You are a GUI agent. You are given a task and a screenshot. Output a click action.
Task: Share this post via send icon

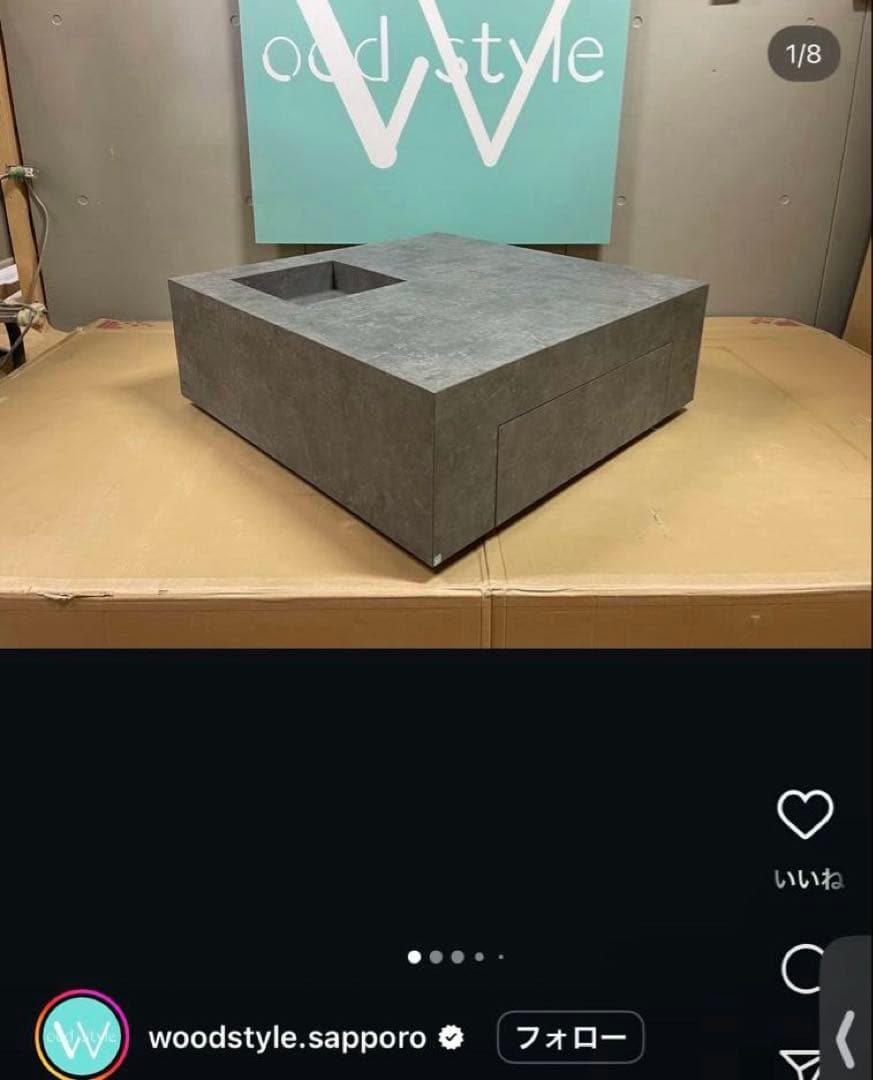[798, 1064]
